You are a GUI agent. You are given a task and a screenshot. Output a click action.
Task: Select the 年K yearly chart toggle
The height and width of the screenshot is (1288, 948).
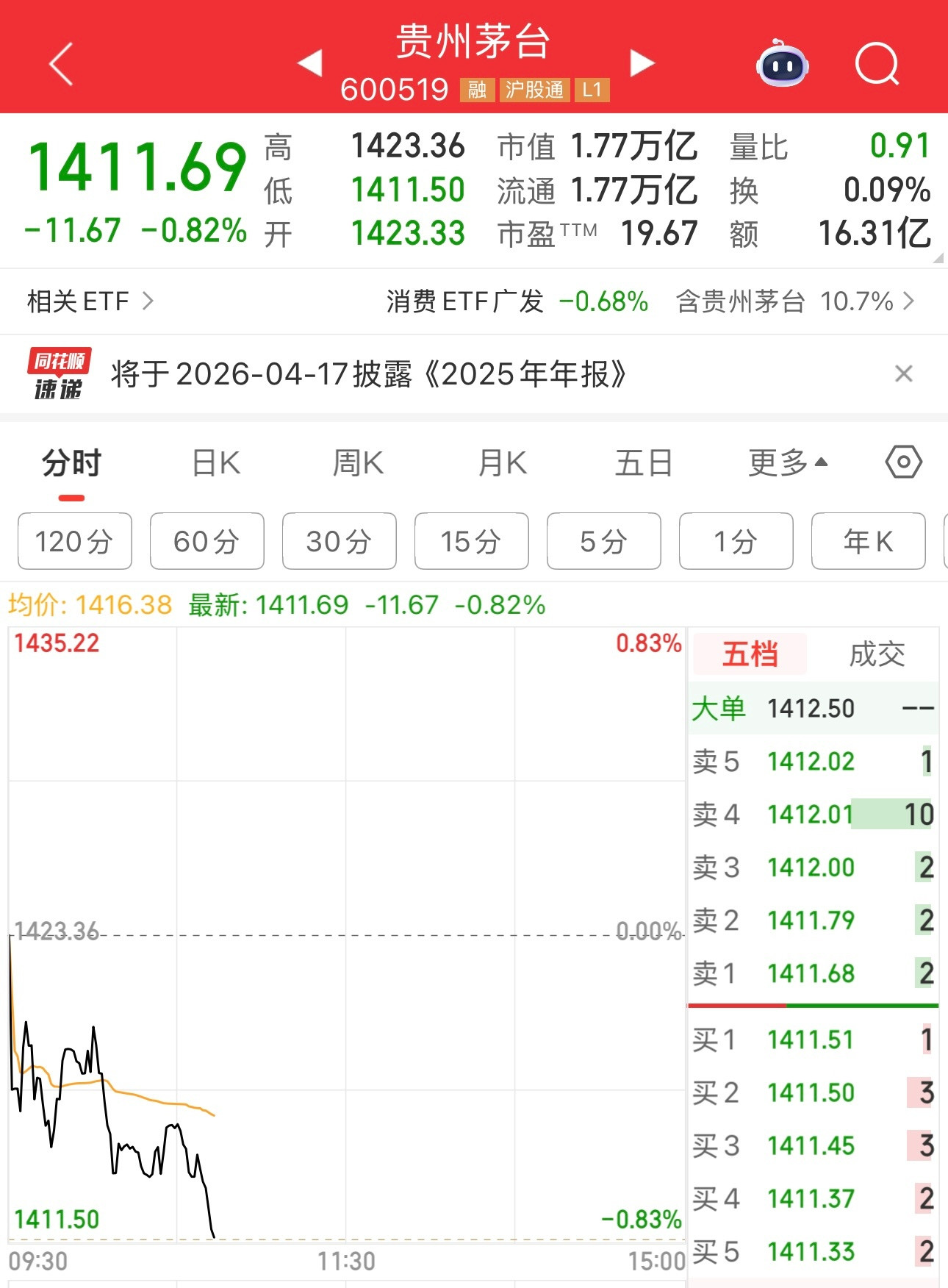point(868,541)
